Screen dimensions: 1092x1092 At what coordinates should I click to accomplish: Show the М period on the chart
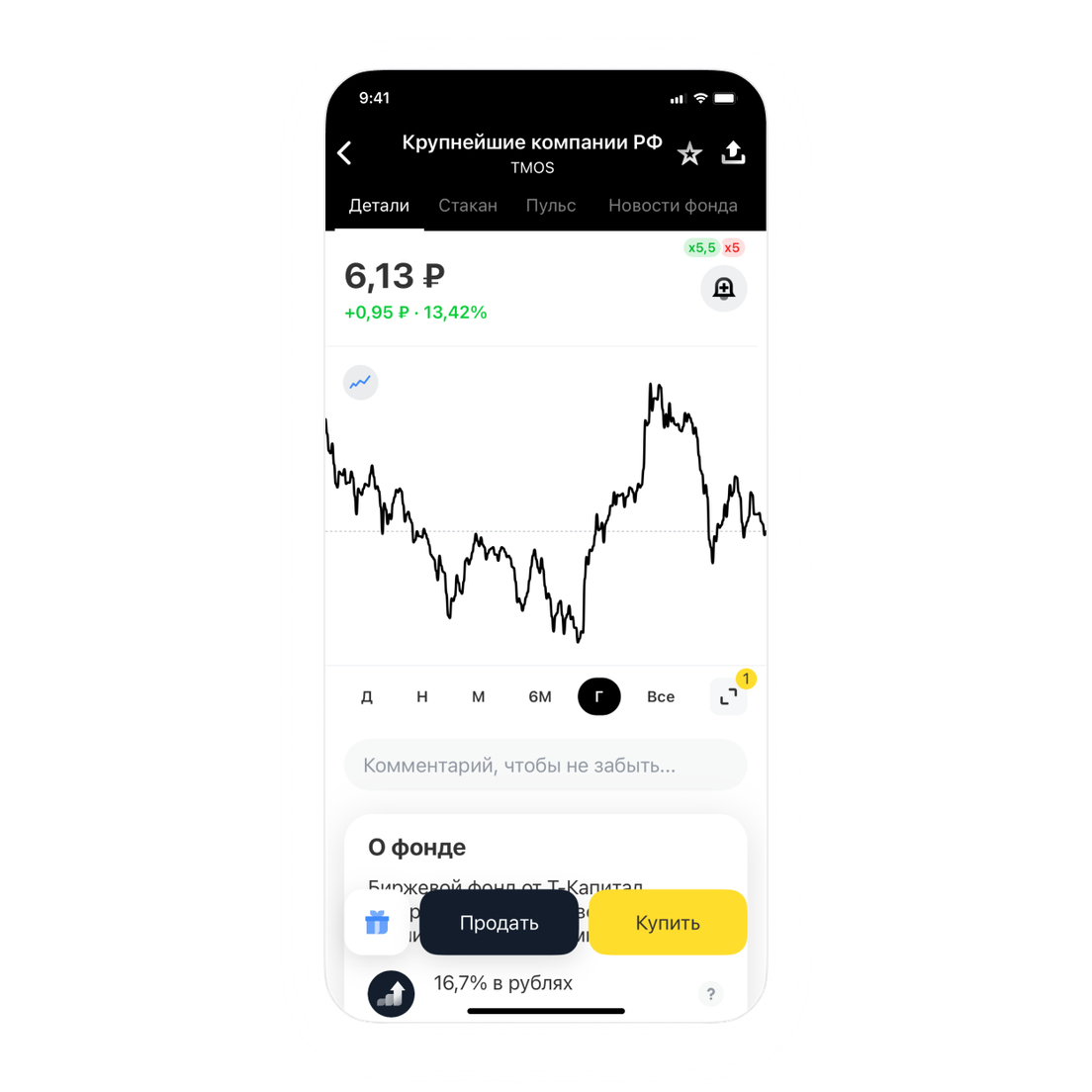click(x=479, y=697)
